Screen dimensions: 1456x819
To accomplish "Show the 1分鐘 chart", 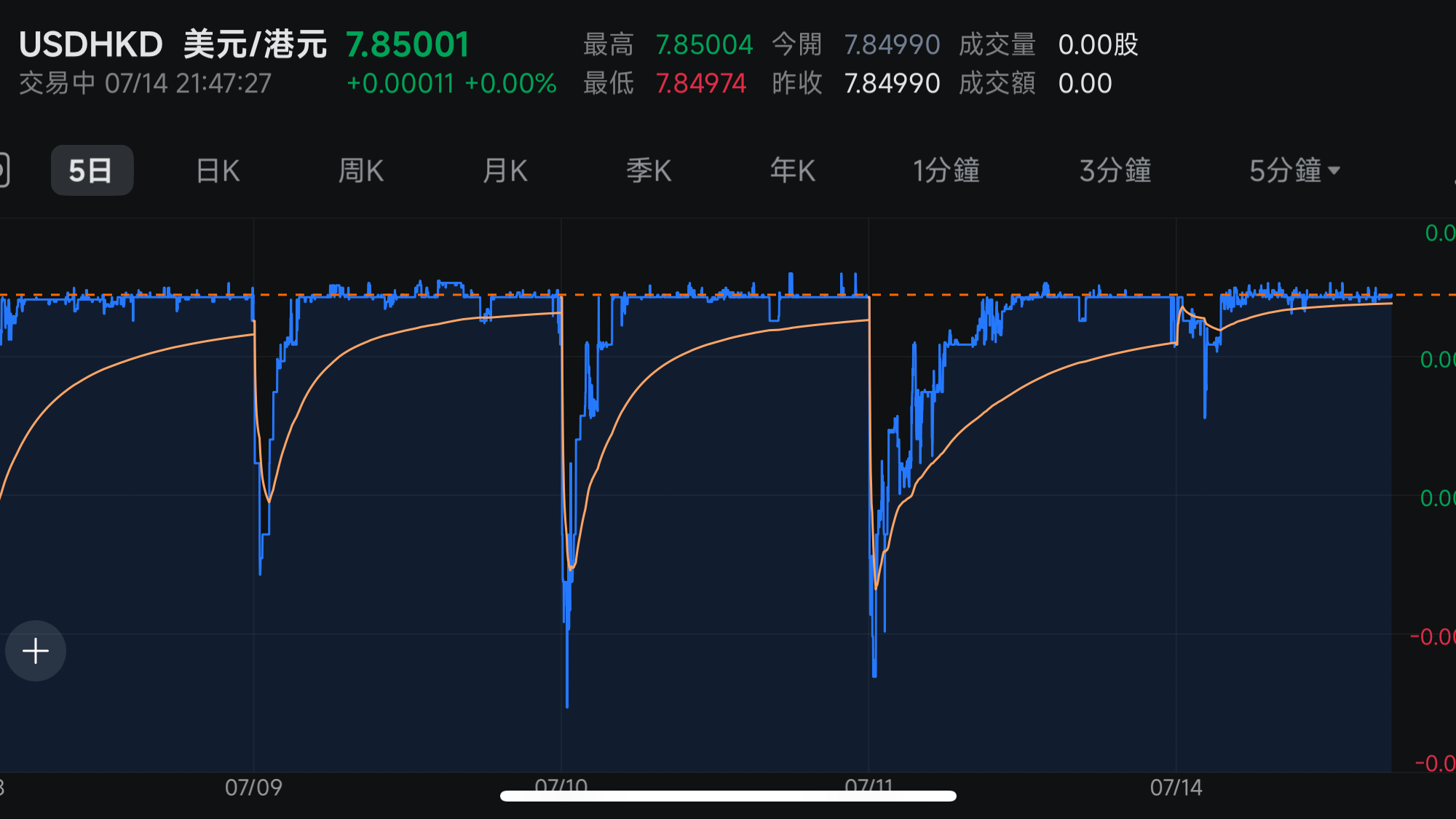I will [x=946, y=170].
